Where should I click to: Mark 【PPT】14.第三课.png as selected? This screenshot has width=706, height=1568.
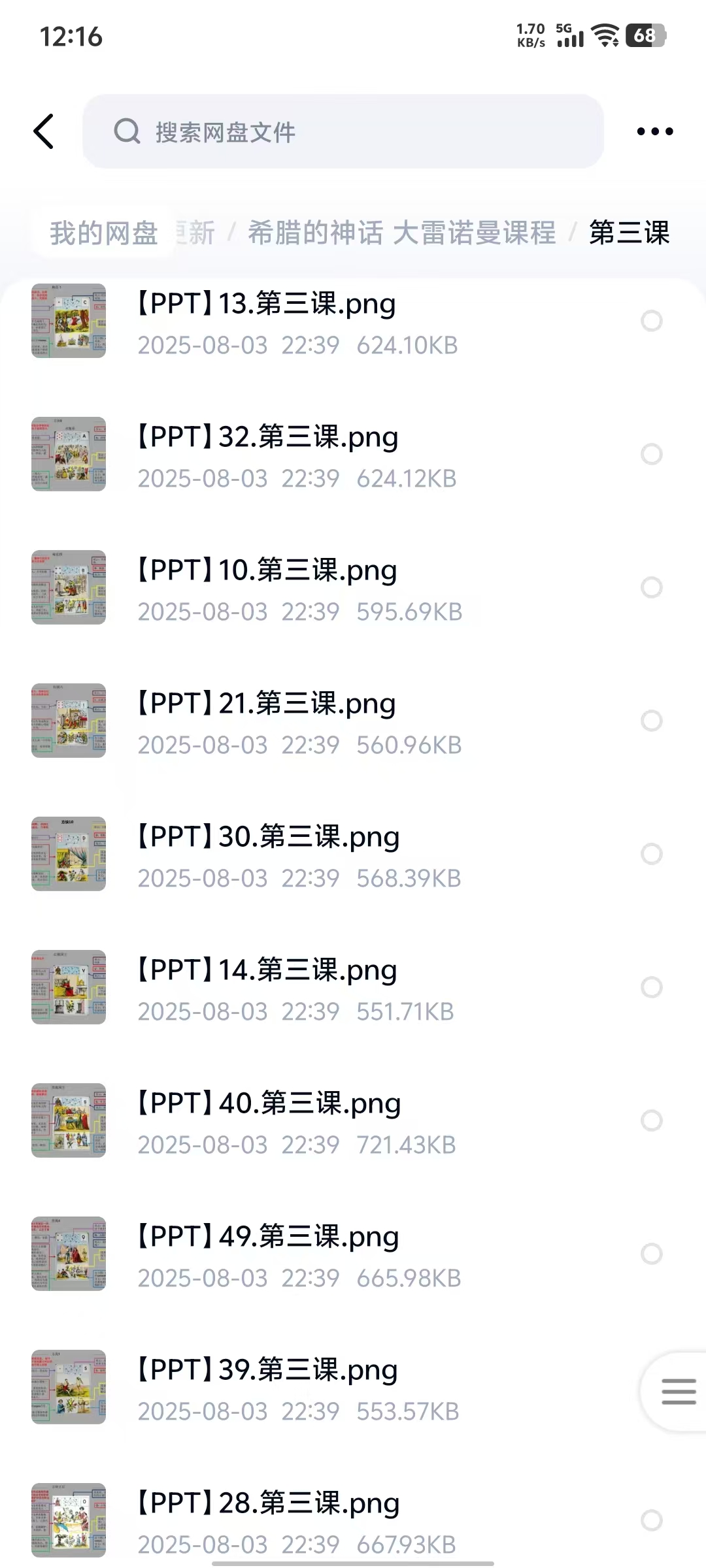pyautogui.click(x=651, y=987)
